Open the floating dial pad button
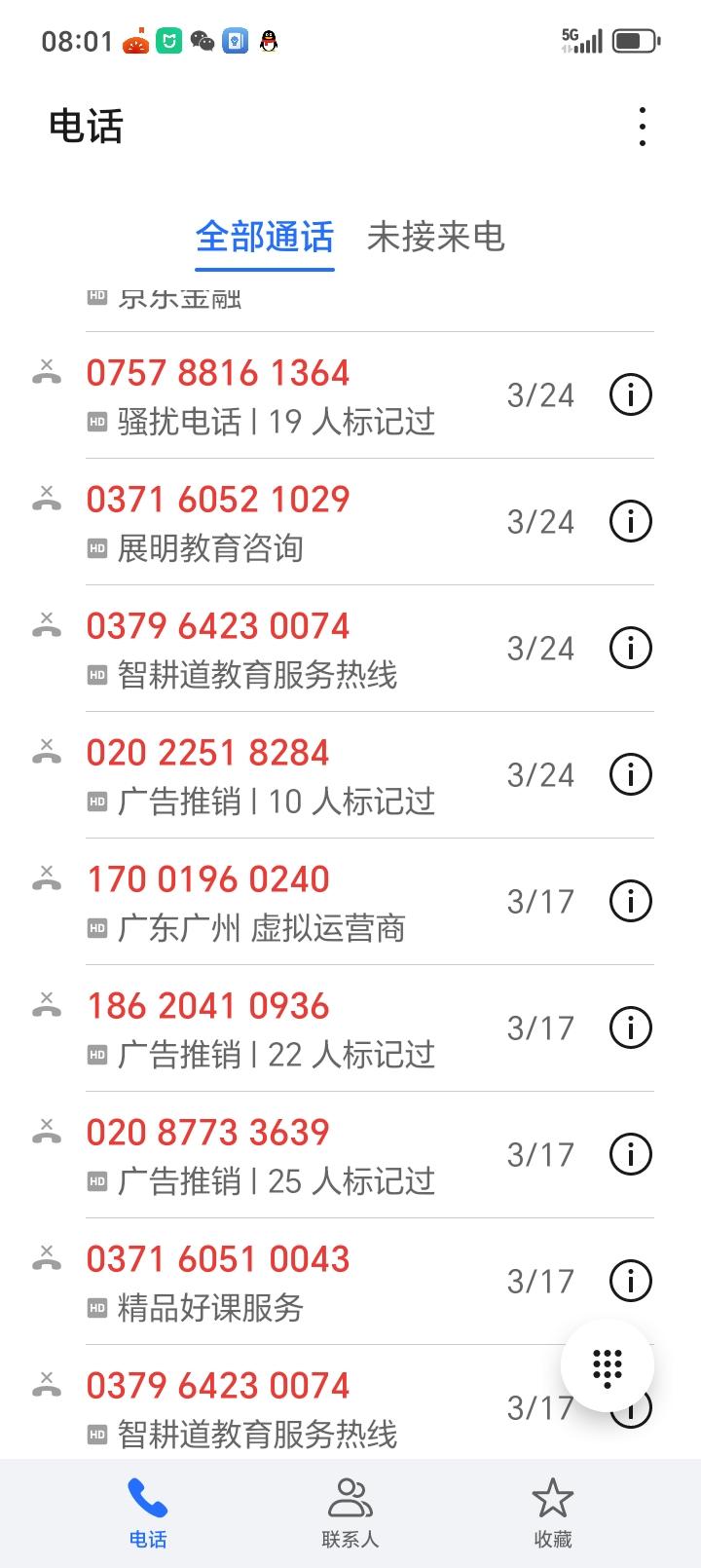Viewport: 701px width, 1568px height. (x=608, y=1366)
